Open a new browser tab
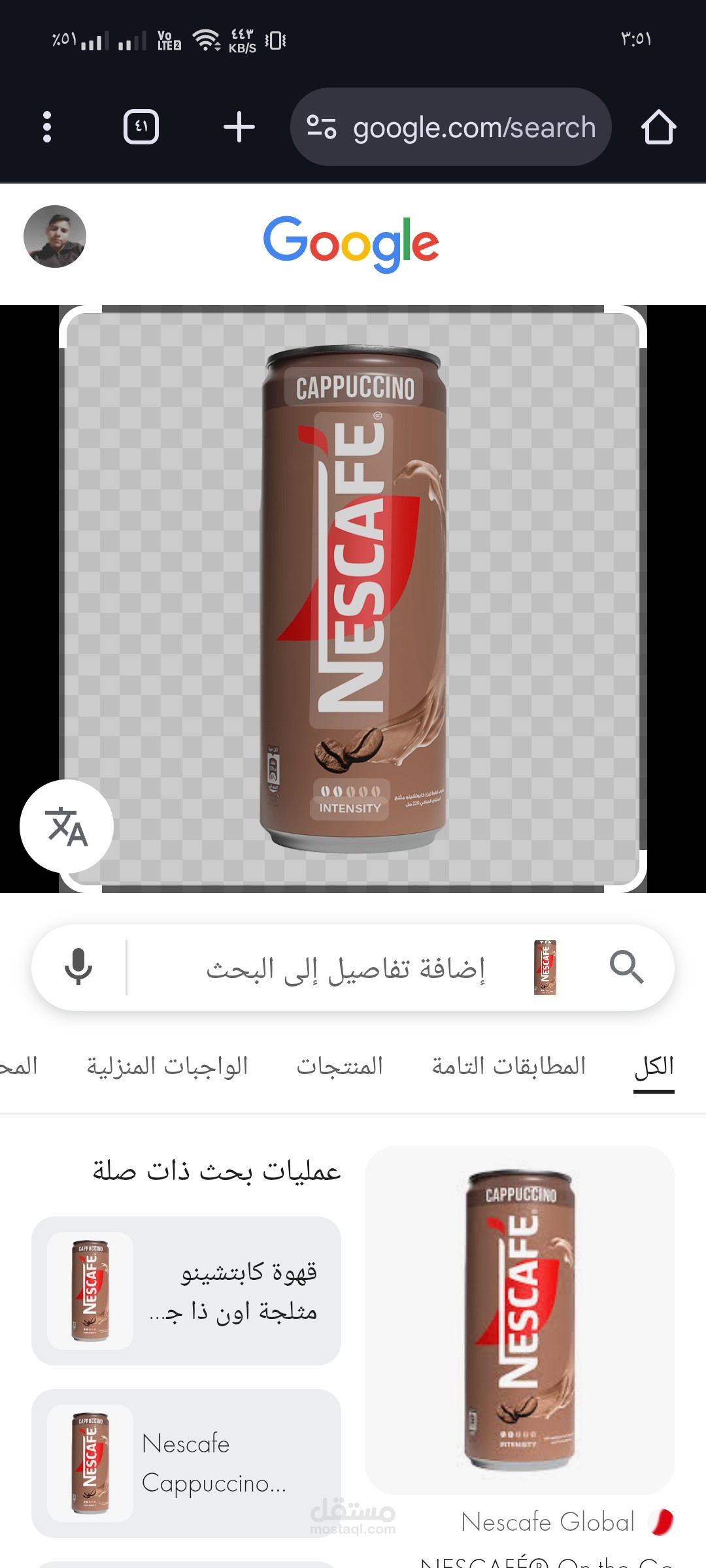Viewport: 706px width, 1568px height. [239, 127]
